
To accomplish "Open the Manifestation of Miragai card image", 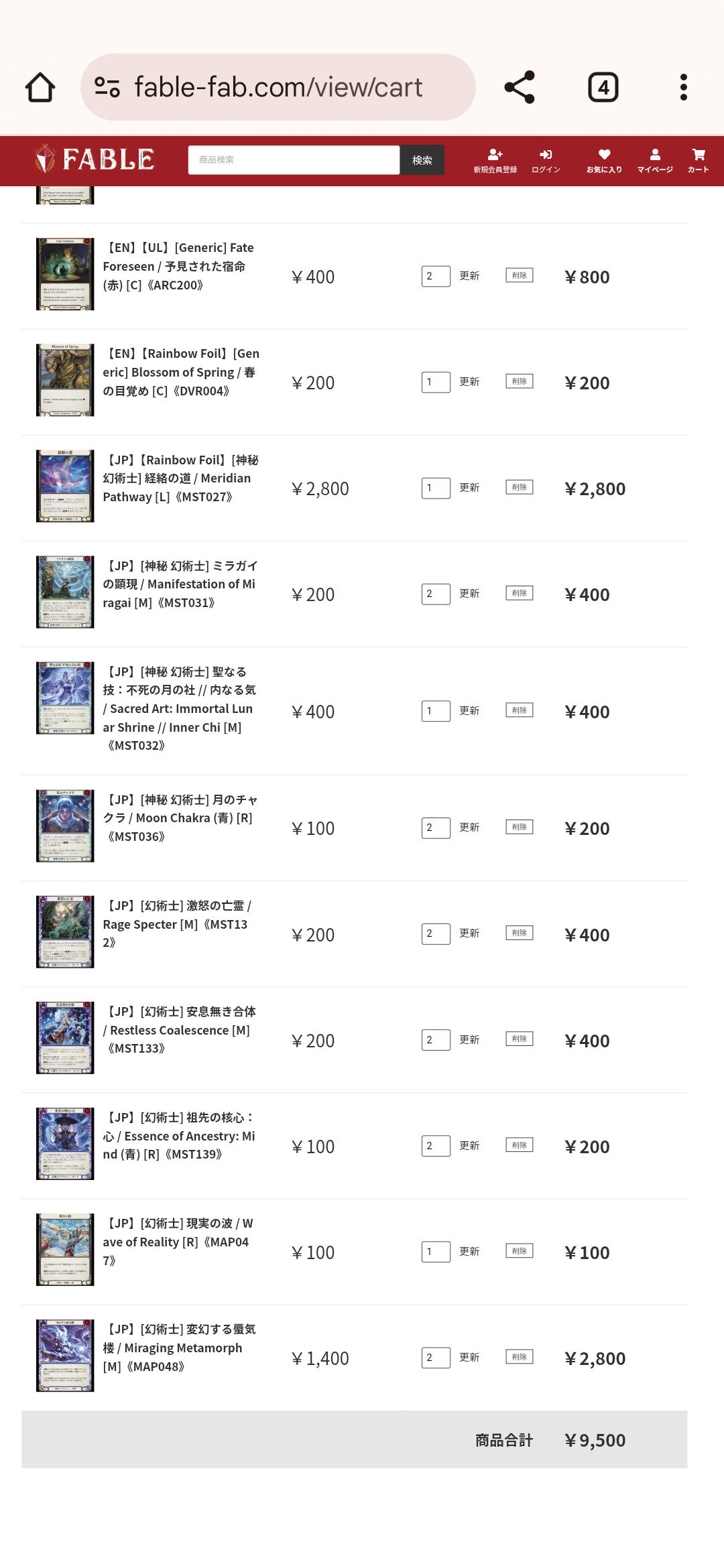I will [65, 592].
